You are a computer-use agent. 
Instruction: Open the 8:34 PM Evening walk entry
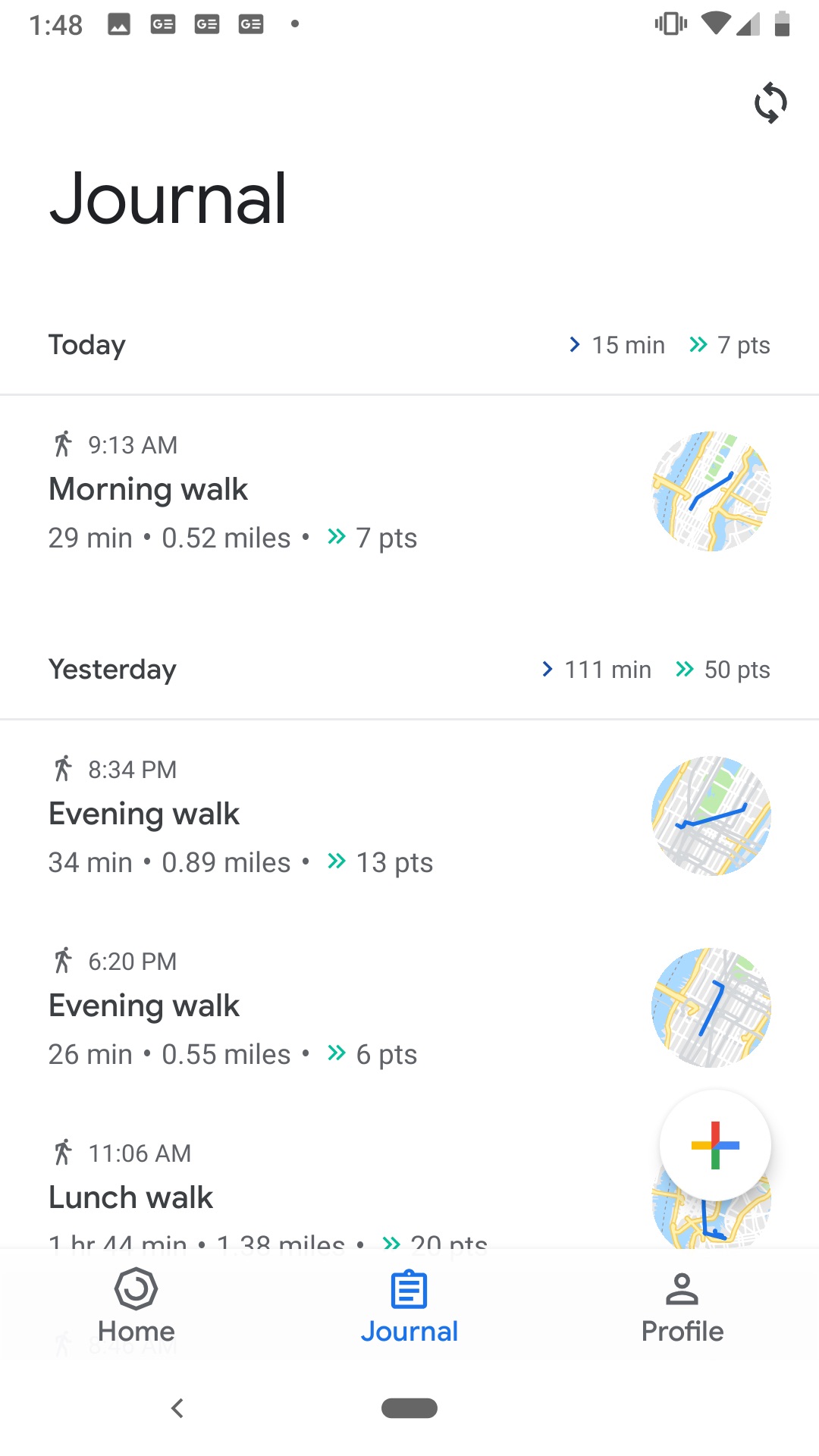tap(409, 816)
